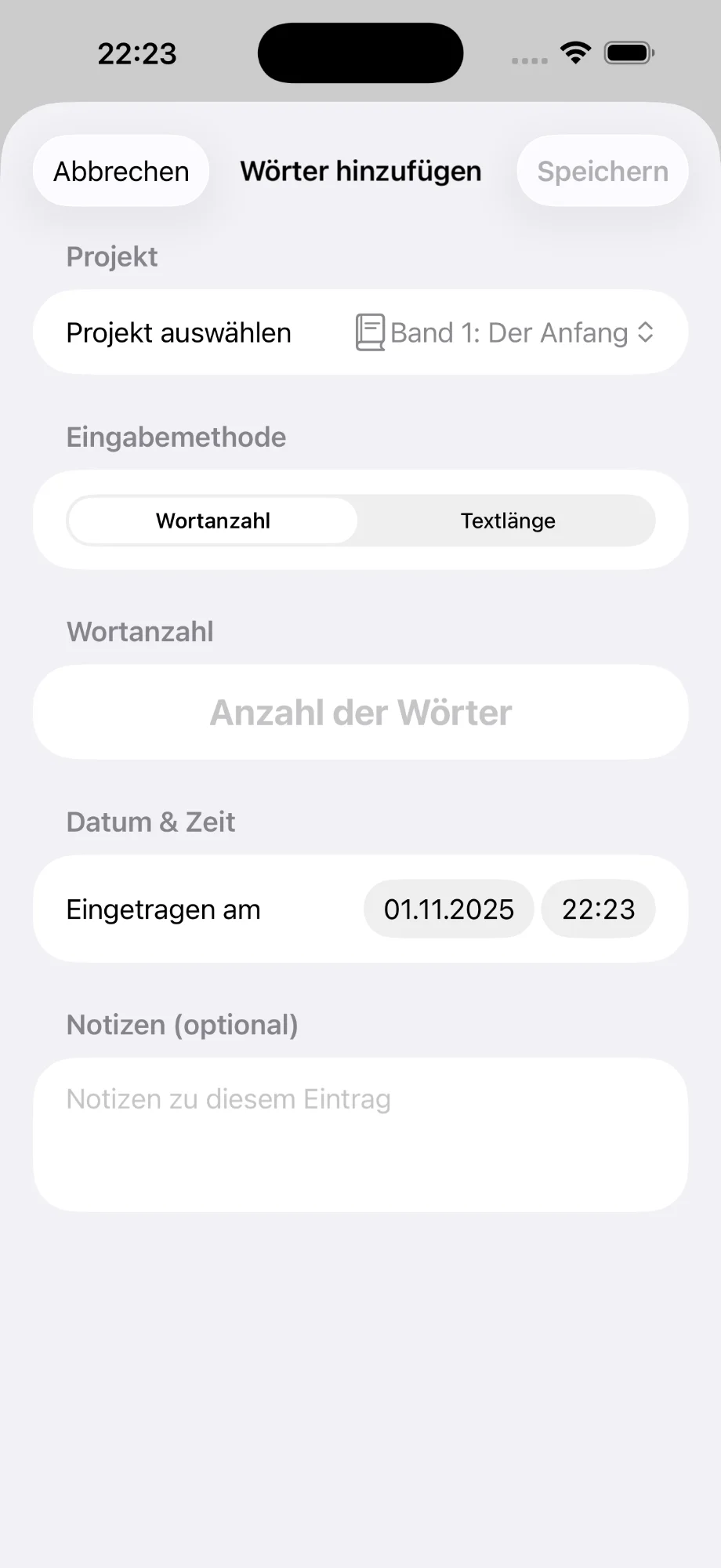Click the cellular signal dots indicator

coord(529,60)
